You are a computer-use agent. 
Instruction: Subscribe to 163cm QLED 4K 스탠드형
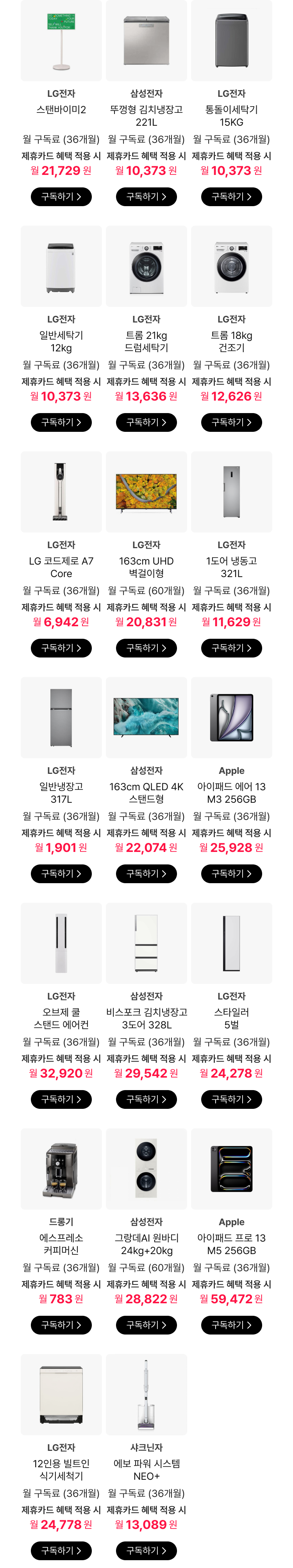click(x=146, y=873)
